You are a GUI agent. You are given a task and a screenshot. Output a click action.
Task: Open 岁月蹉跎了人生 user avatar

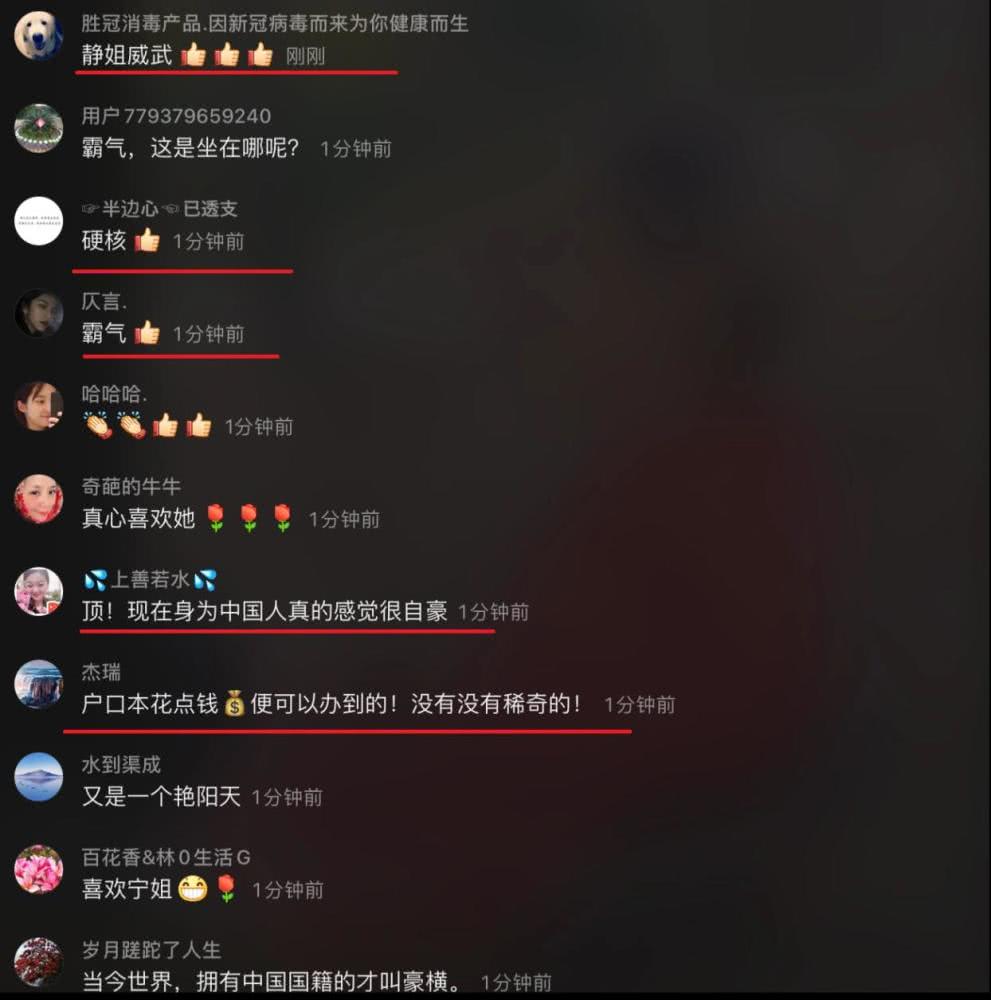point(39,961)
